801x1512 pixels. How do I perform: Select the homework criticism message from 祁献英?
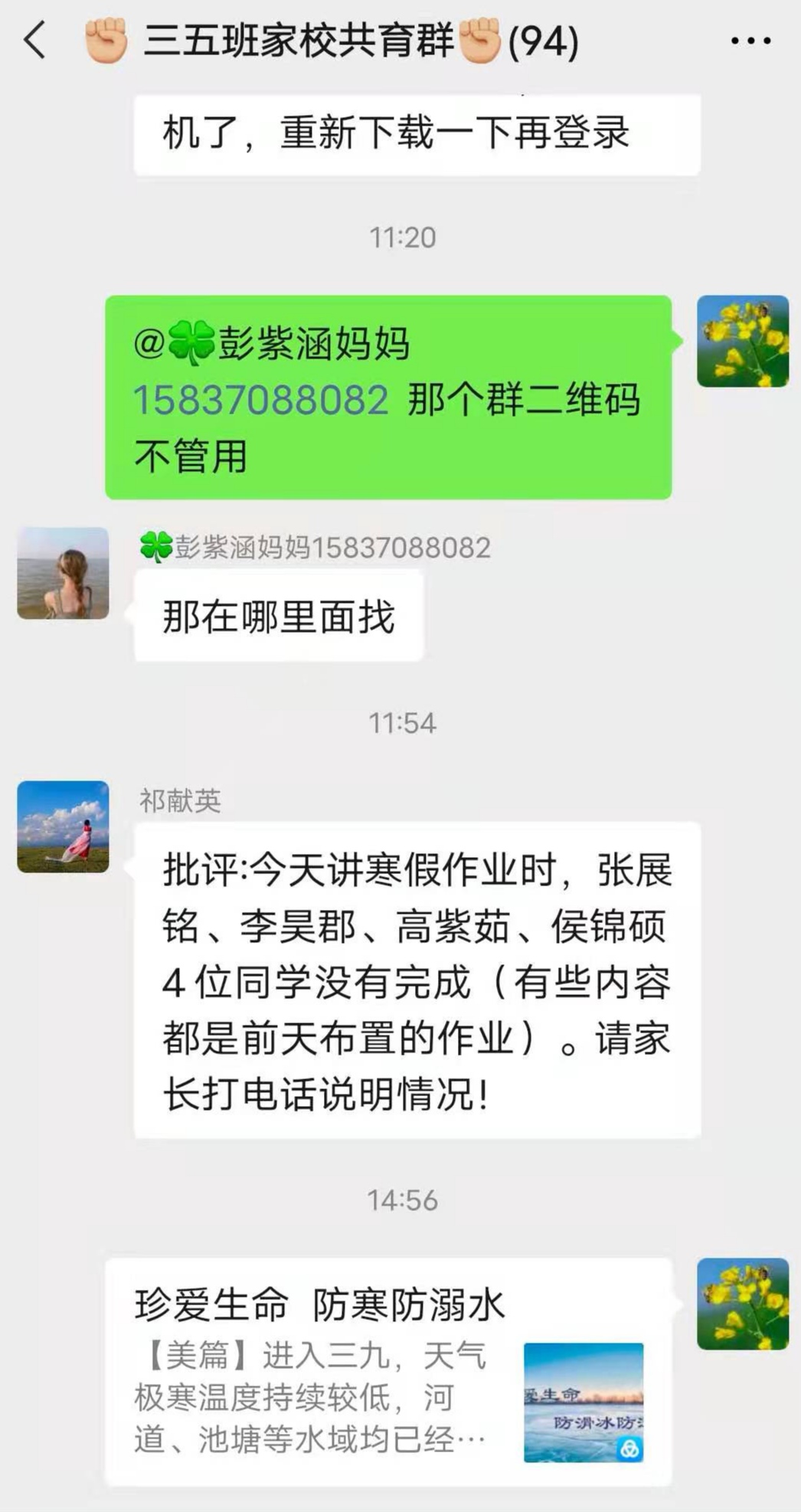[x=414, y=975]
